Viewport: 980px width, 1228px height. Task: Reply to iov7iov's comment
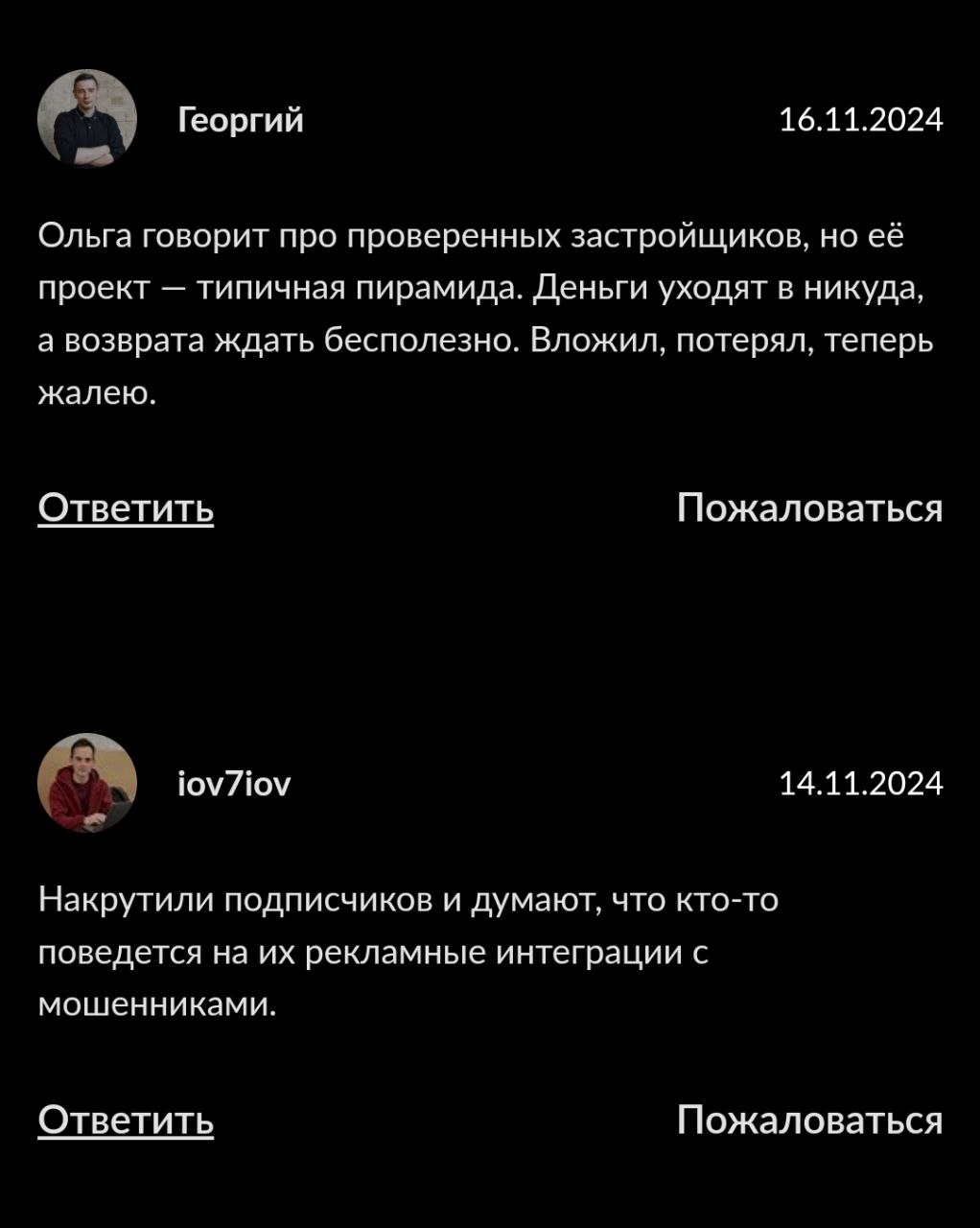(x=126, y=1119)
